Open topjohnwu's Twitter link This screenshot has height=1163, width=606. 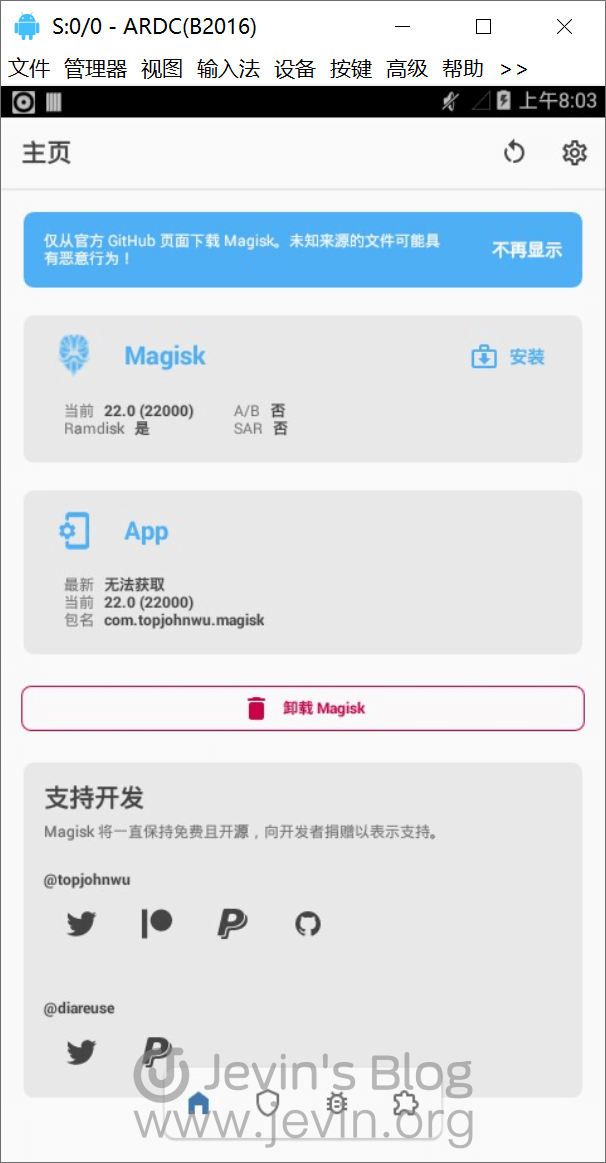tap(81, 924)
